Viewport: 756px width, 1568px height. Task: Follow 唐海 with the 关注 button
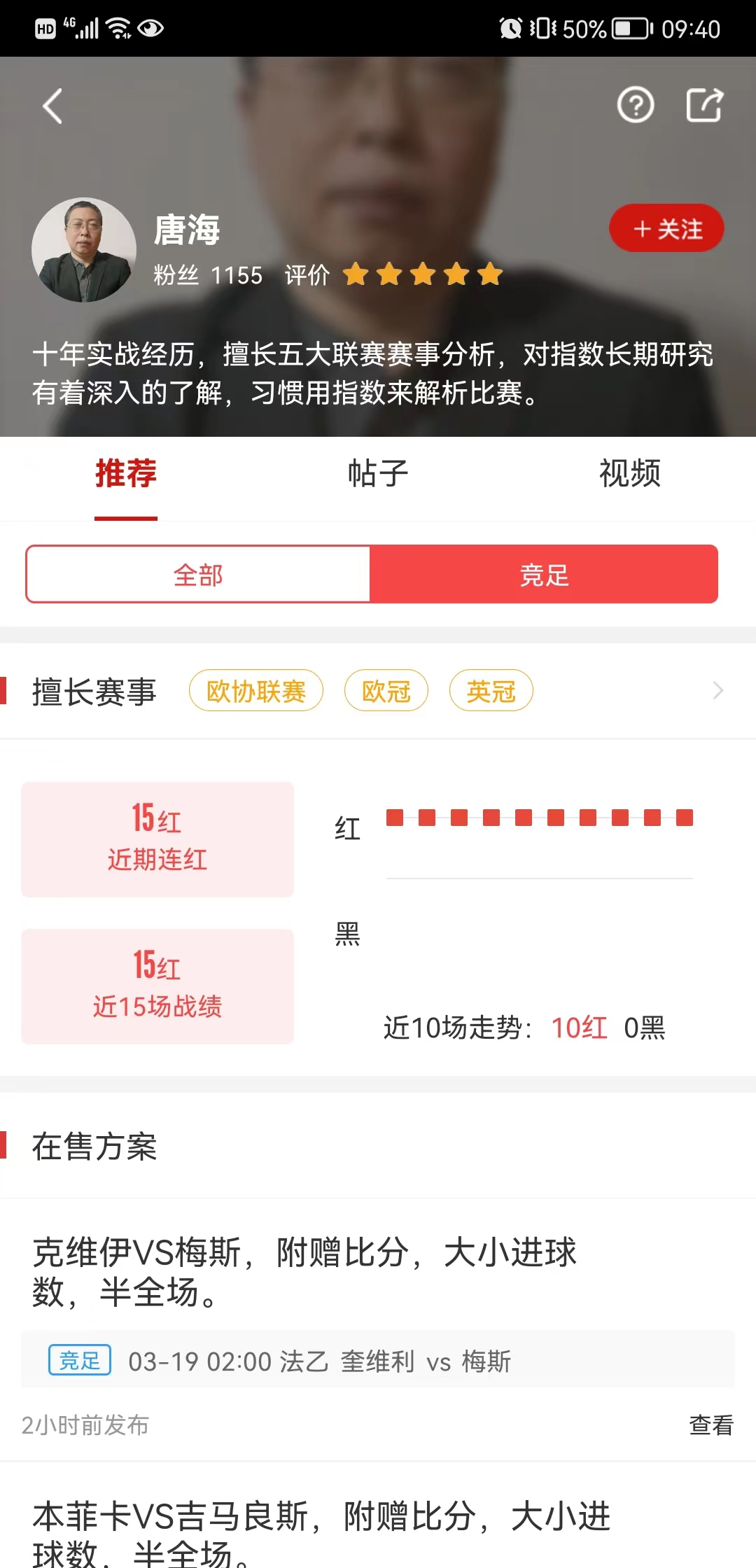666,228
